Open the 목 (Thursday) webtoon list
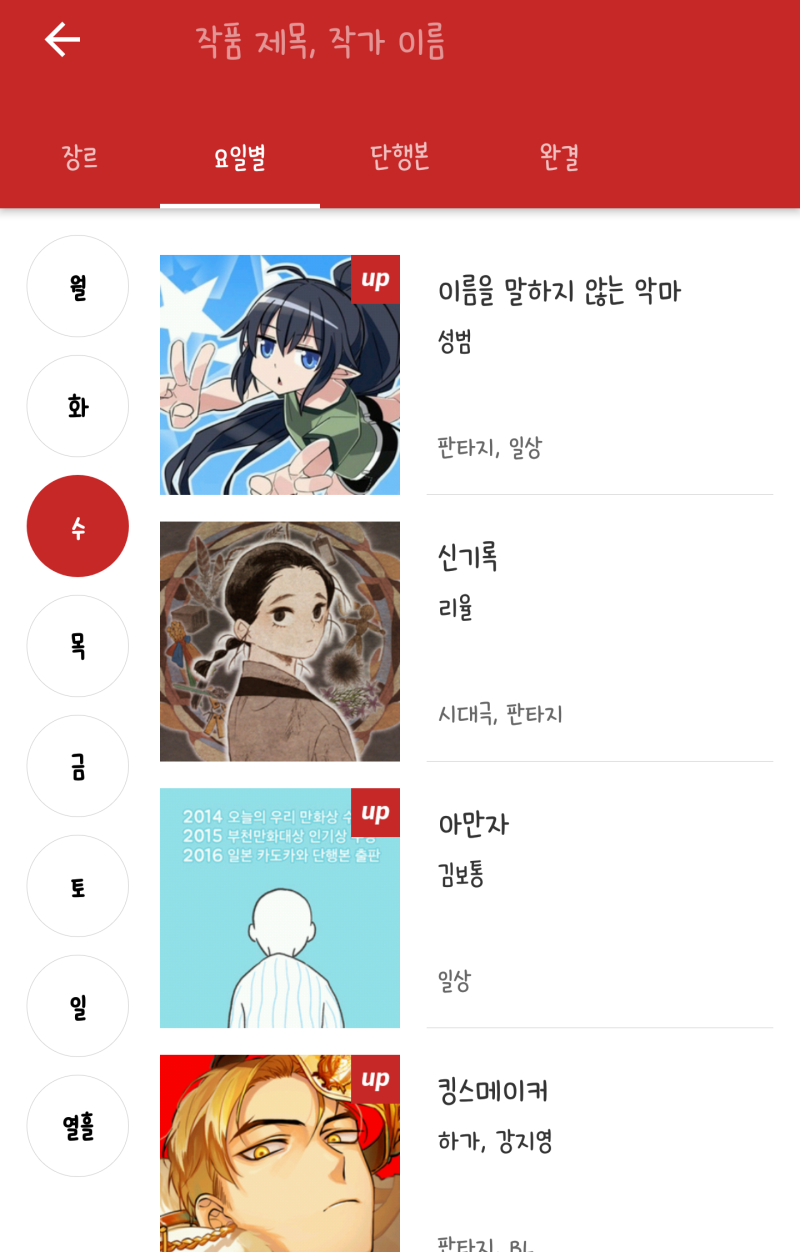Screen dimensions: 800x1252 point(77,646)
